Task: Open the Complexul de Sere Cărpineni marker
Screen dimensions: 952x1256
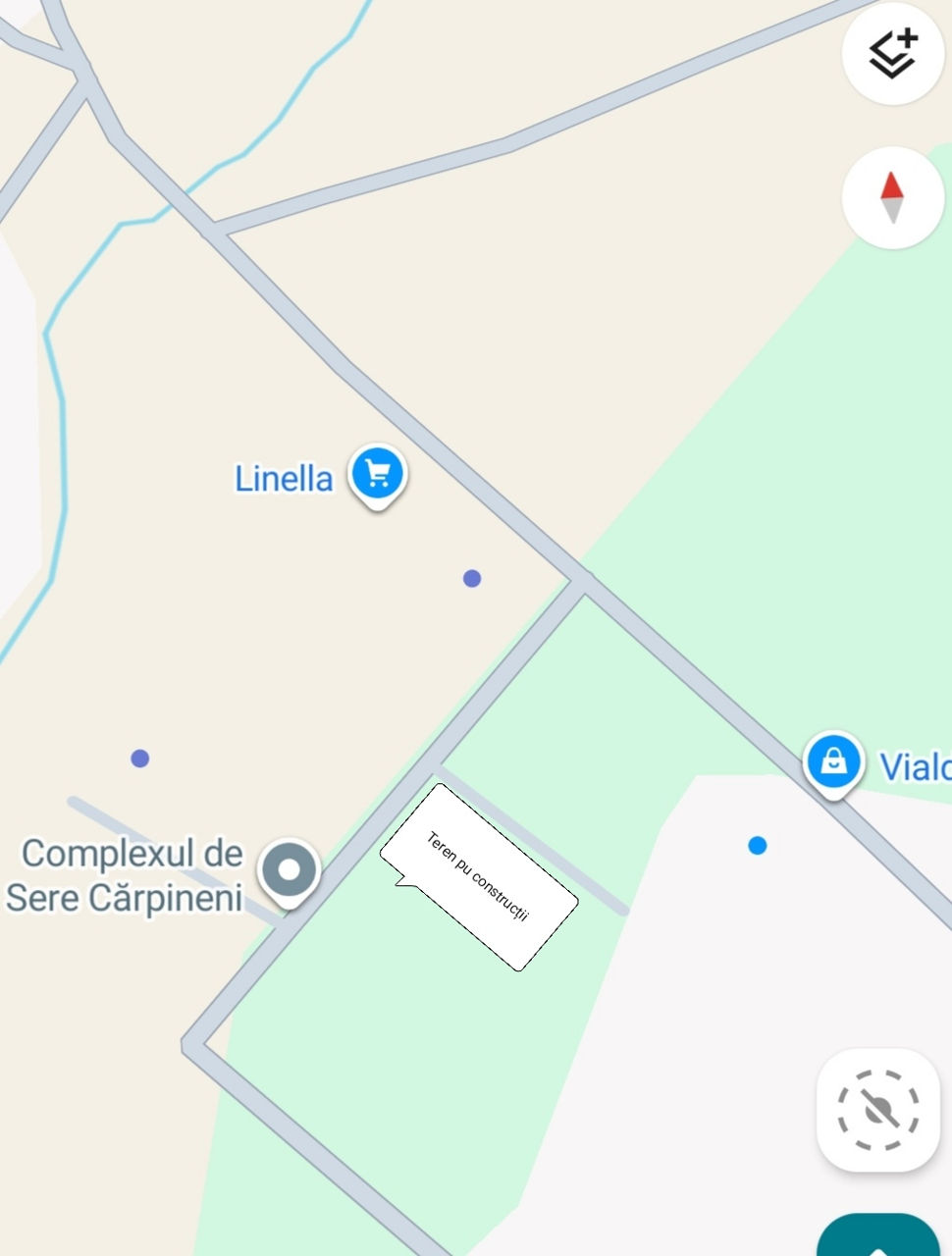Action: (x=290, y=871)
